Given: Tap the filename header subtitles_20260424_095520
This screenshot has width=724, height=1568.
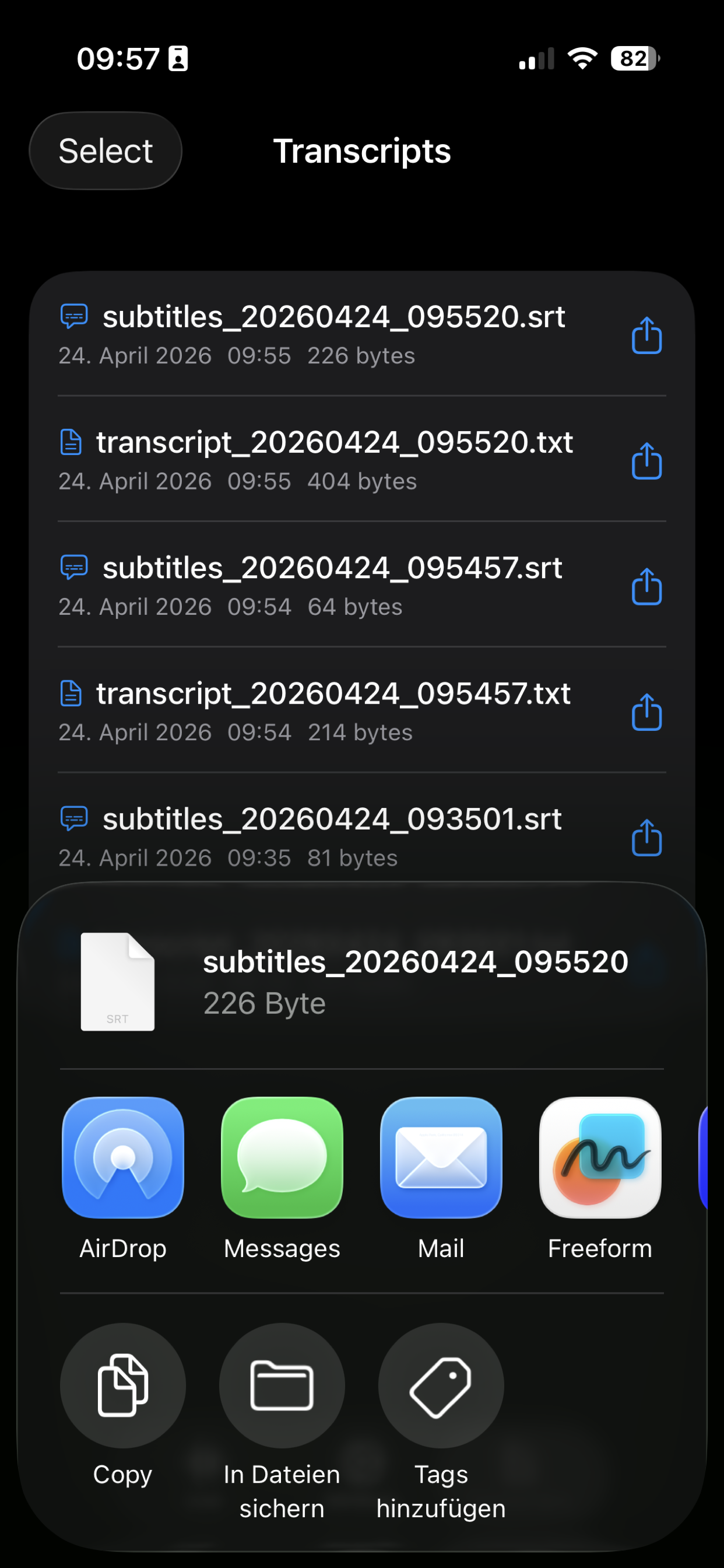Looking at the screenshot, I should pyautogui.click(x=415, y=963).
